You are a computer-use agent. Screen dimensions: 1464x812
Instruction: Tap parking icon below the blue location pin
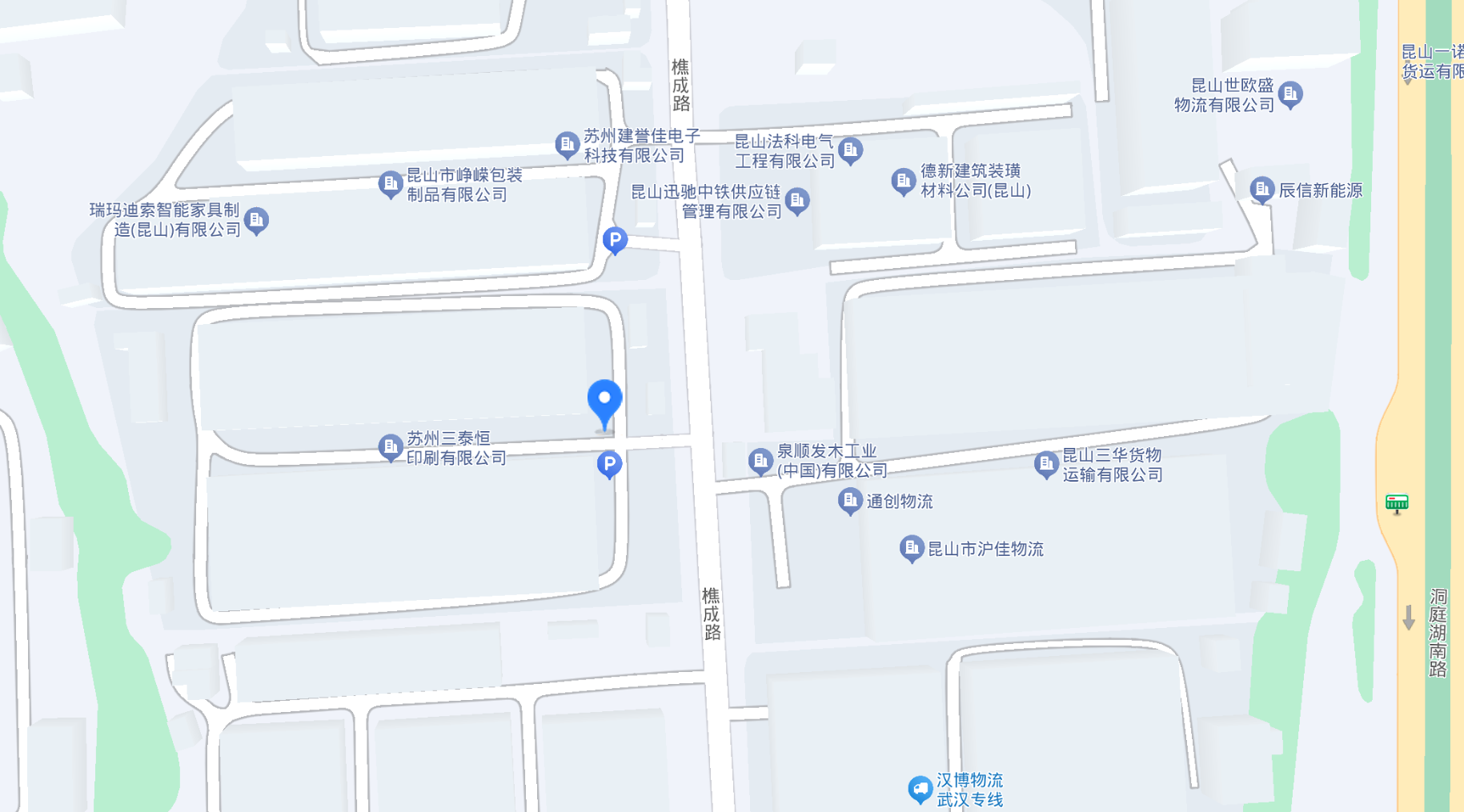click(x=609, y=464)
